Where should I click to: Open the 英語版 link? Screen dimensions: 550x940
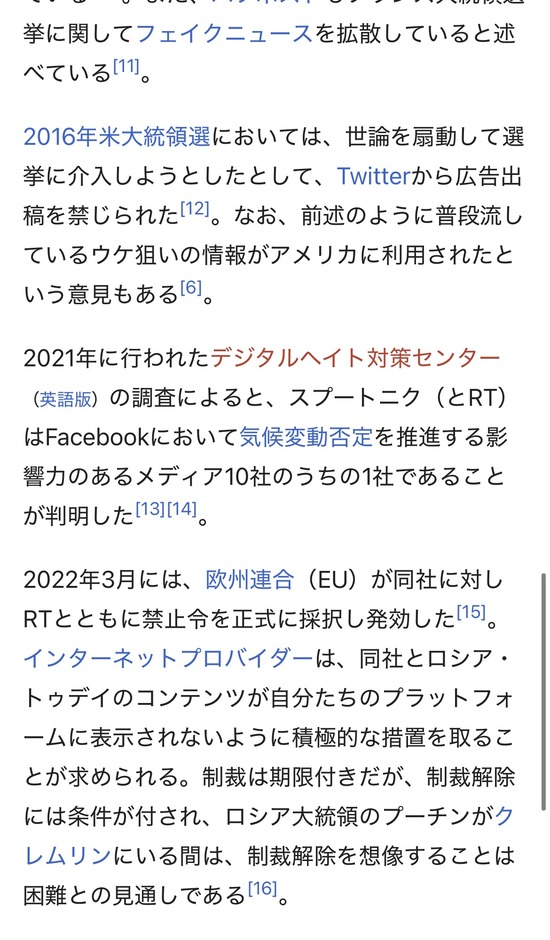coord(65,400)
